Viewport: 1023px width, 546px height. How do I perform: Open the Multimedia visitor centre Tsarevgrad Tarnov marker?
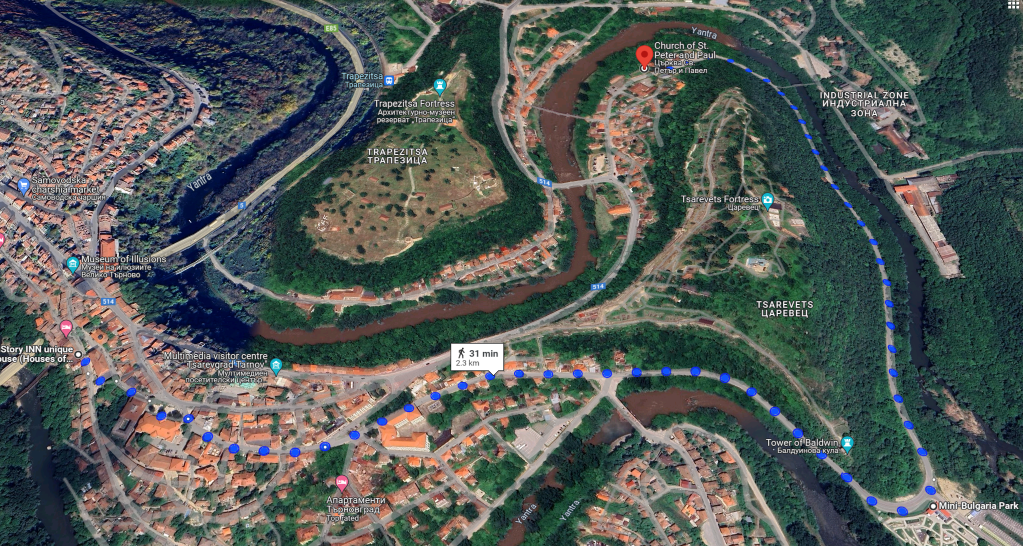276,364
